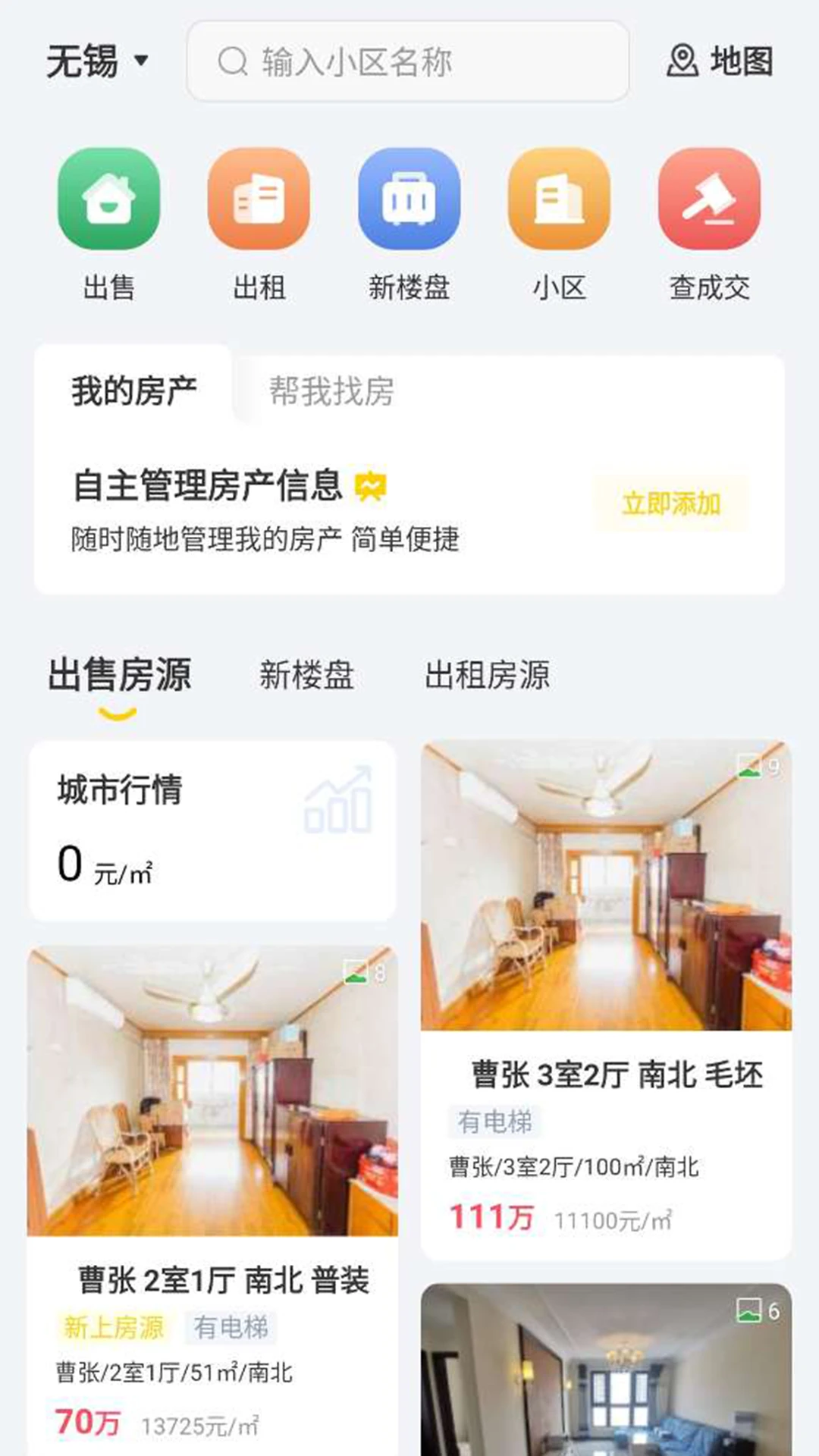Switch to 新楼盘 listings tab

pos(306,675)
